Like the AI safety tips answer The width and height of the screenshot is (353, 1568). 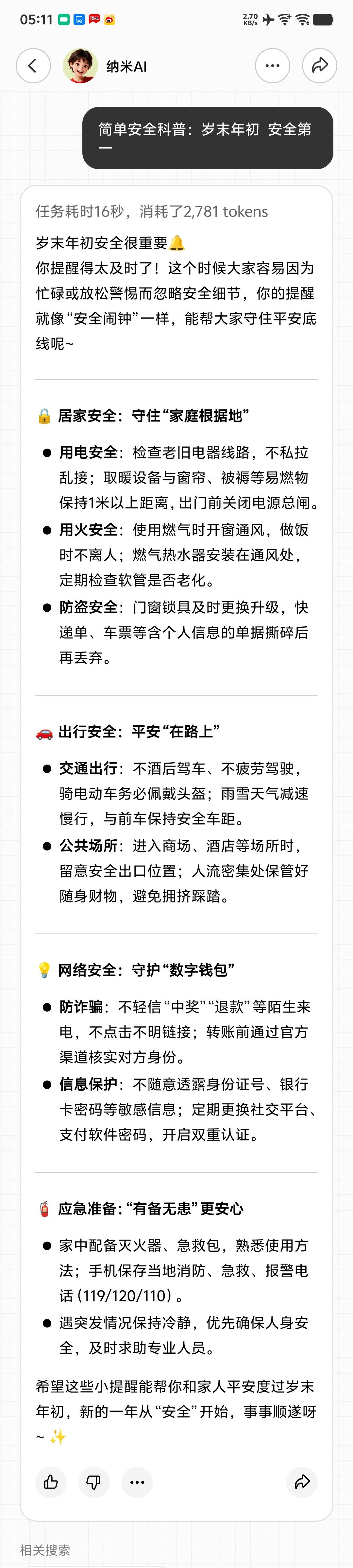coord(51,1481)
